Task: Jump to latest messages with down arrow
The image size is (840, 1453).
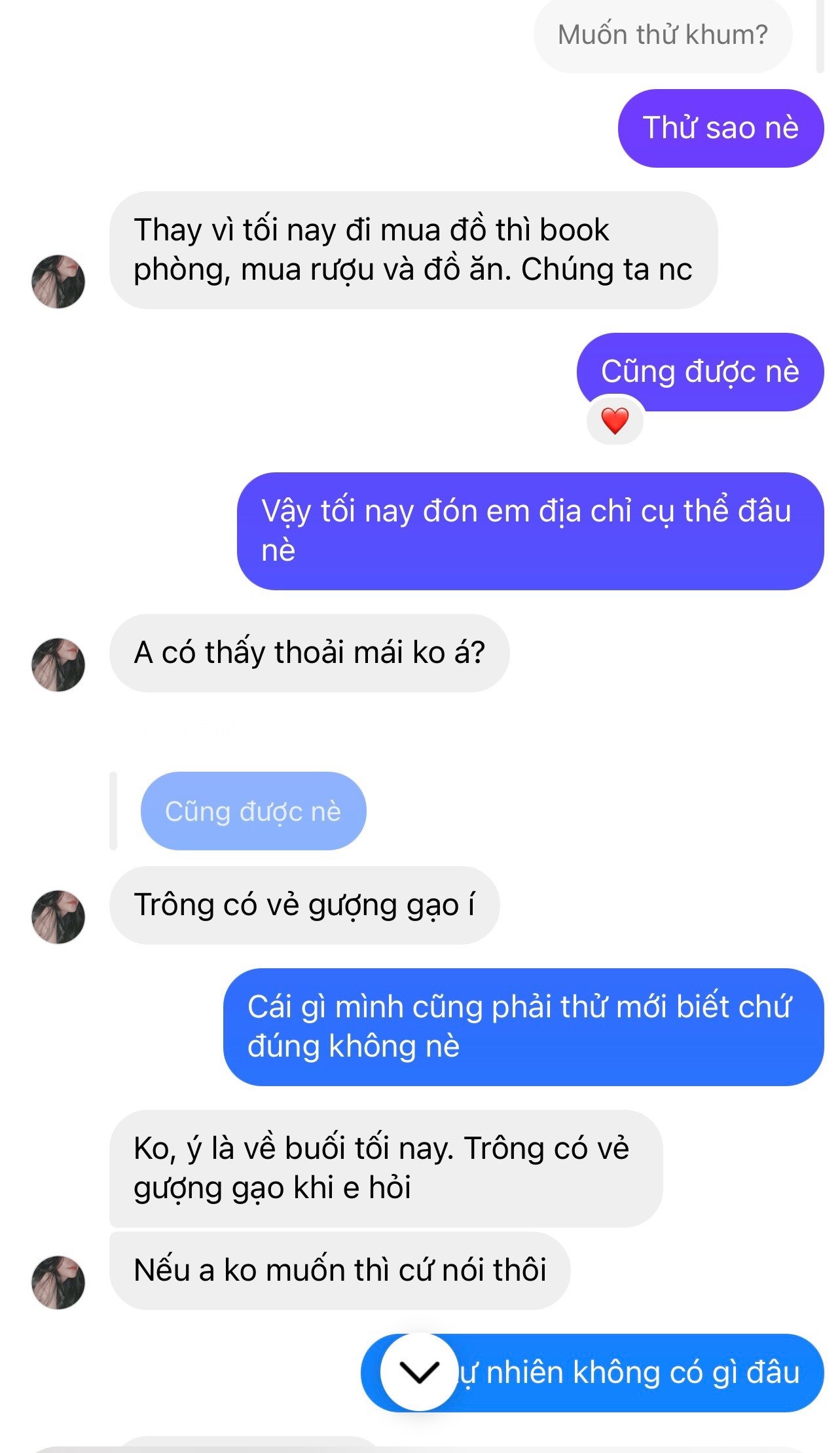Action: 418,1371
